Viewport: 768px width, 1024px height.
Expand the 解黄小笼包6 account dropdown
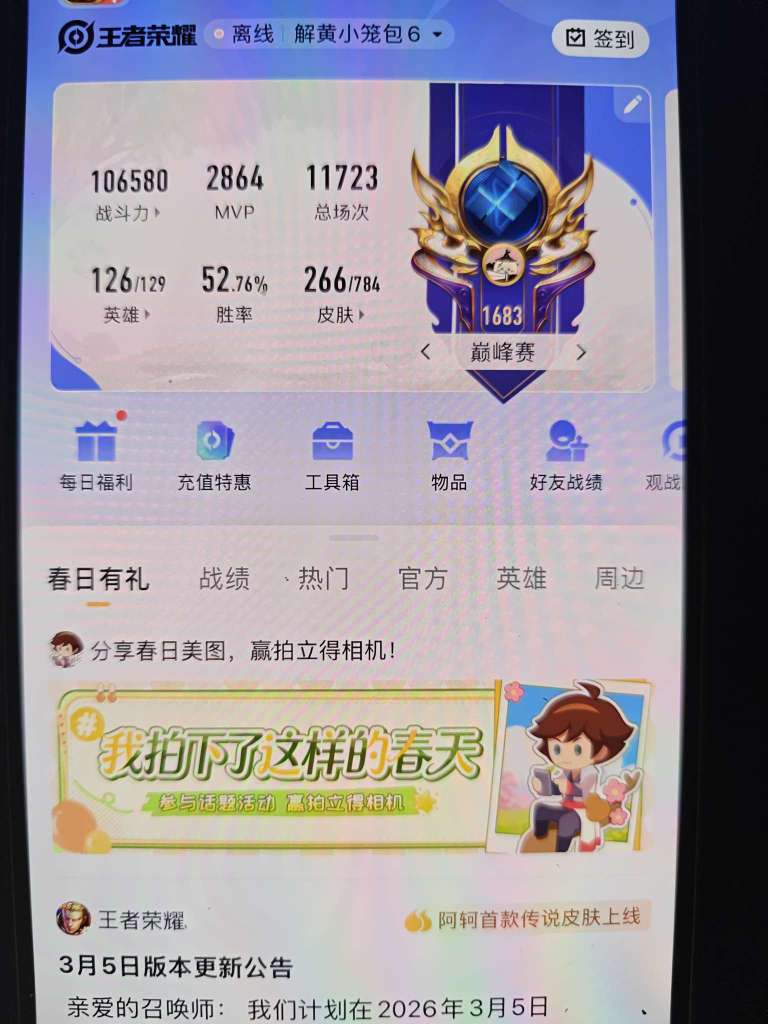click(437, 35)
